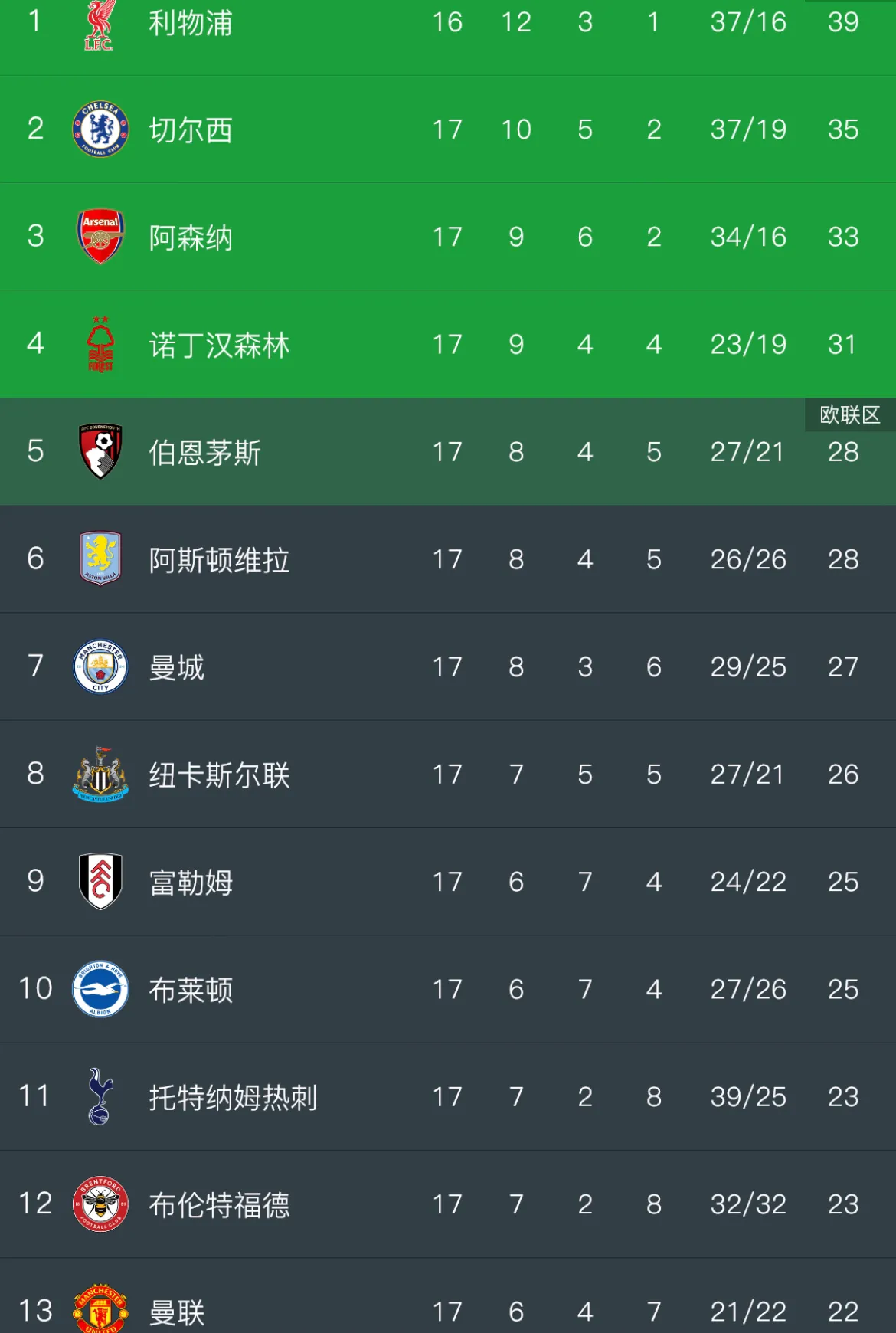Select rank number 1 cell
Image resolution: width=896 pixels, height=1333 pixels.
click(35, 23)
